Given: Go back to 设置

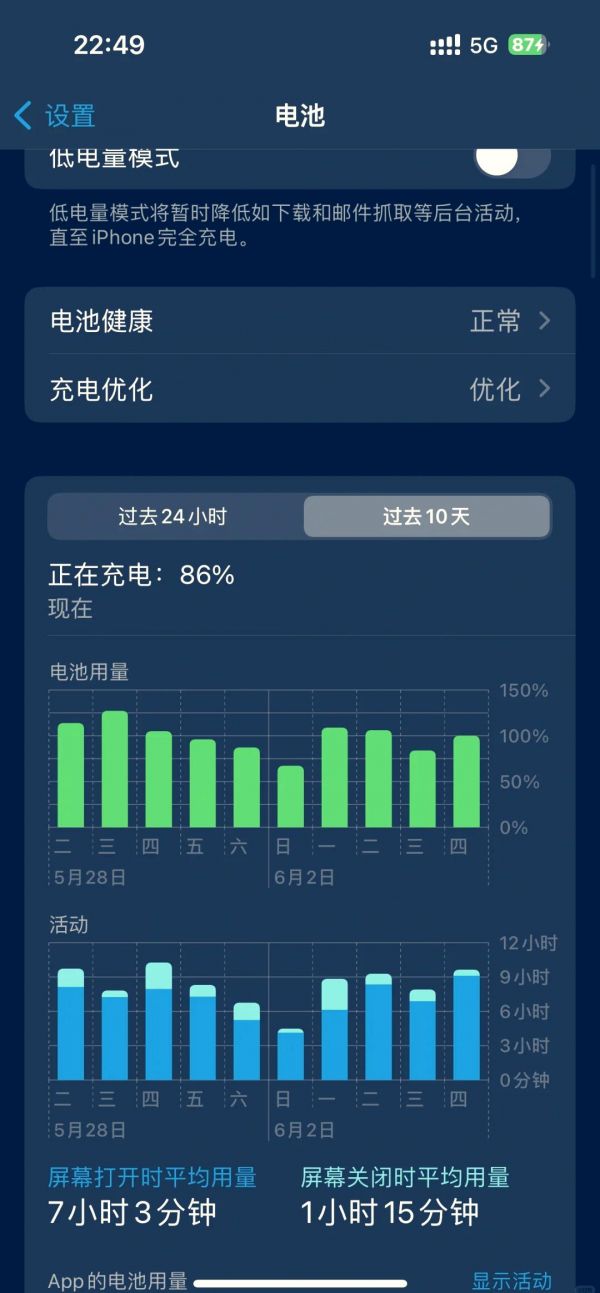Looking at the screenshot, I should point(55,115).
